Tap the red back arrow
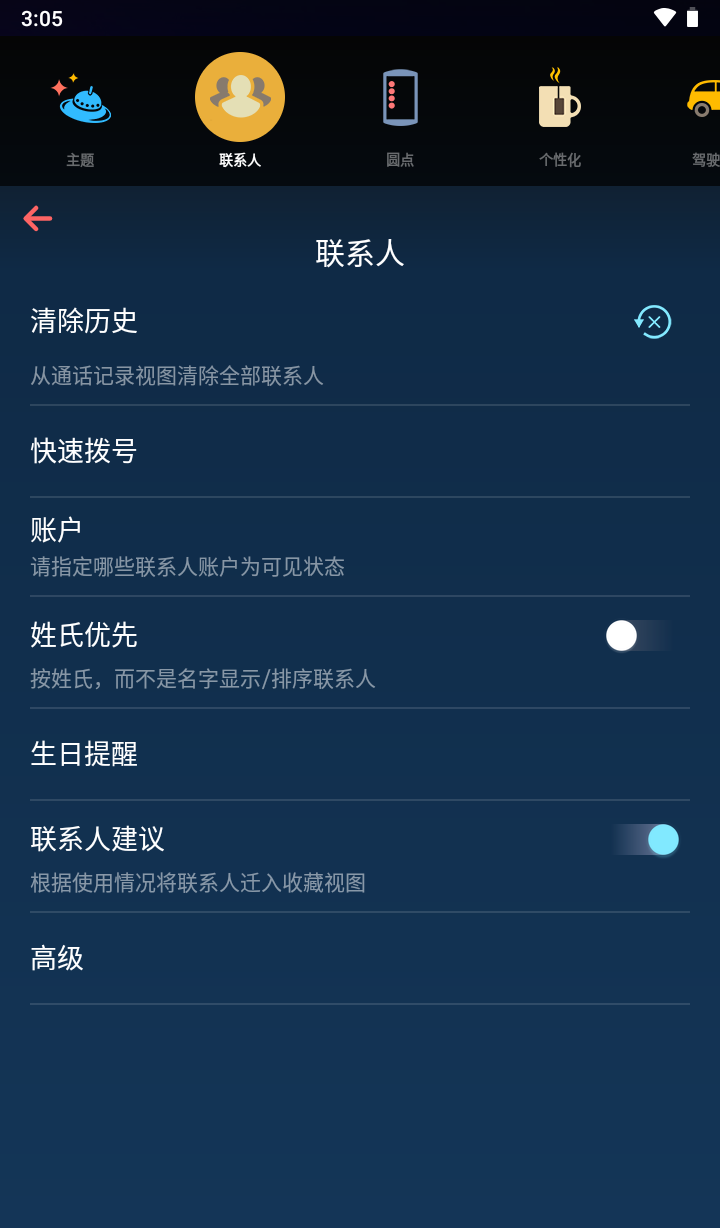The width and height of the screenshot is (720, 1228). tap(37, 218)
